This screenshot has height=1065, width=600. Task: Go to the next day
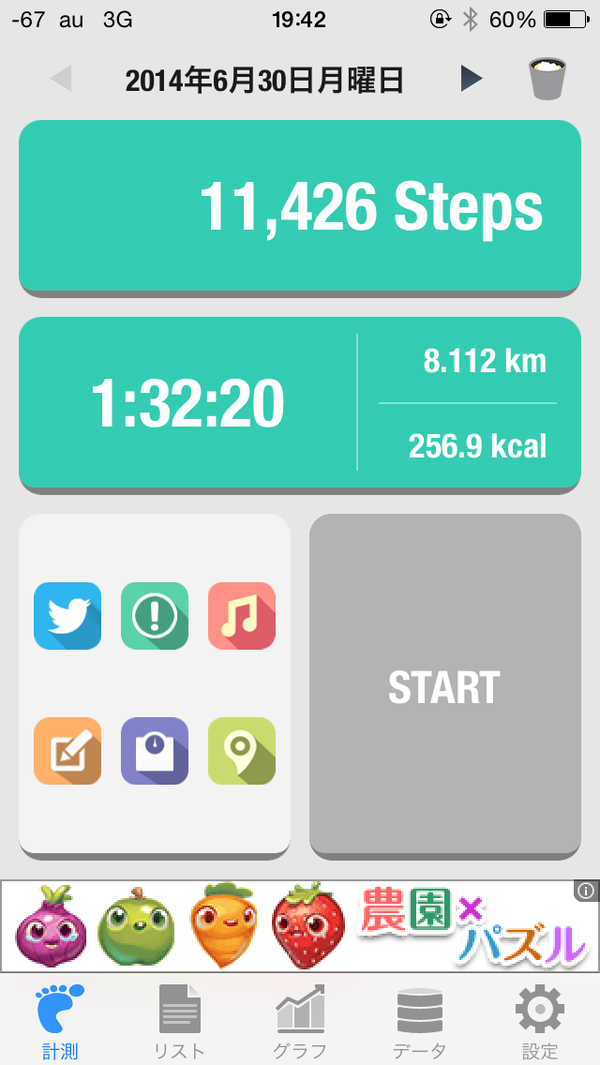click(471, 79)
